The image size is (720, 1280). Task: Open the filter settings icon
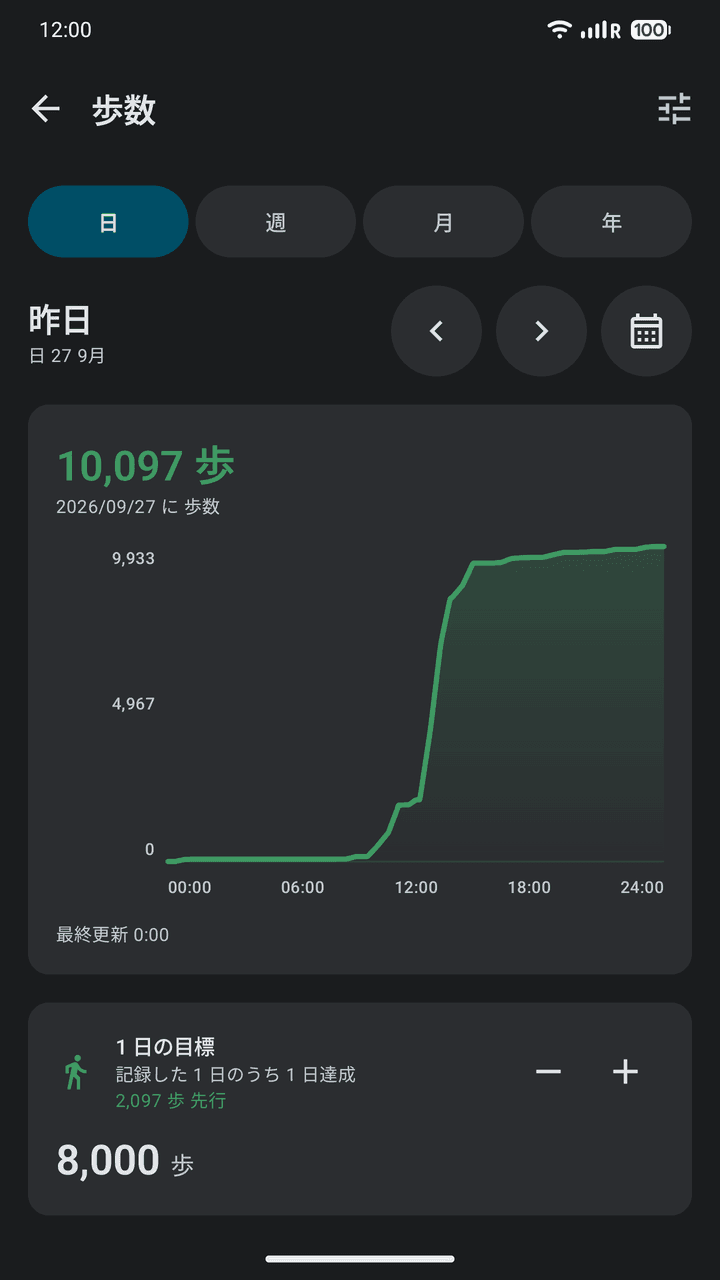(674, 109)
